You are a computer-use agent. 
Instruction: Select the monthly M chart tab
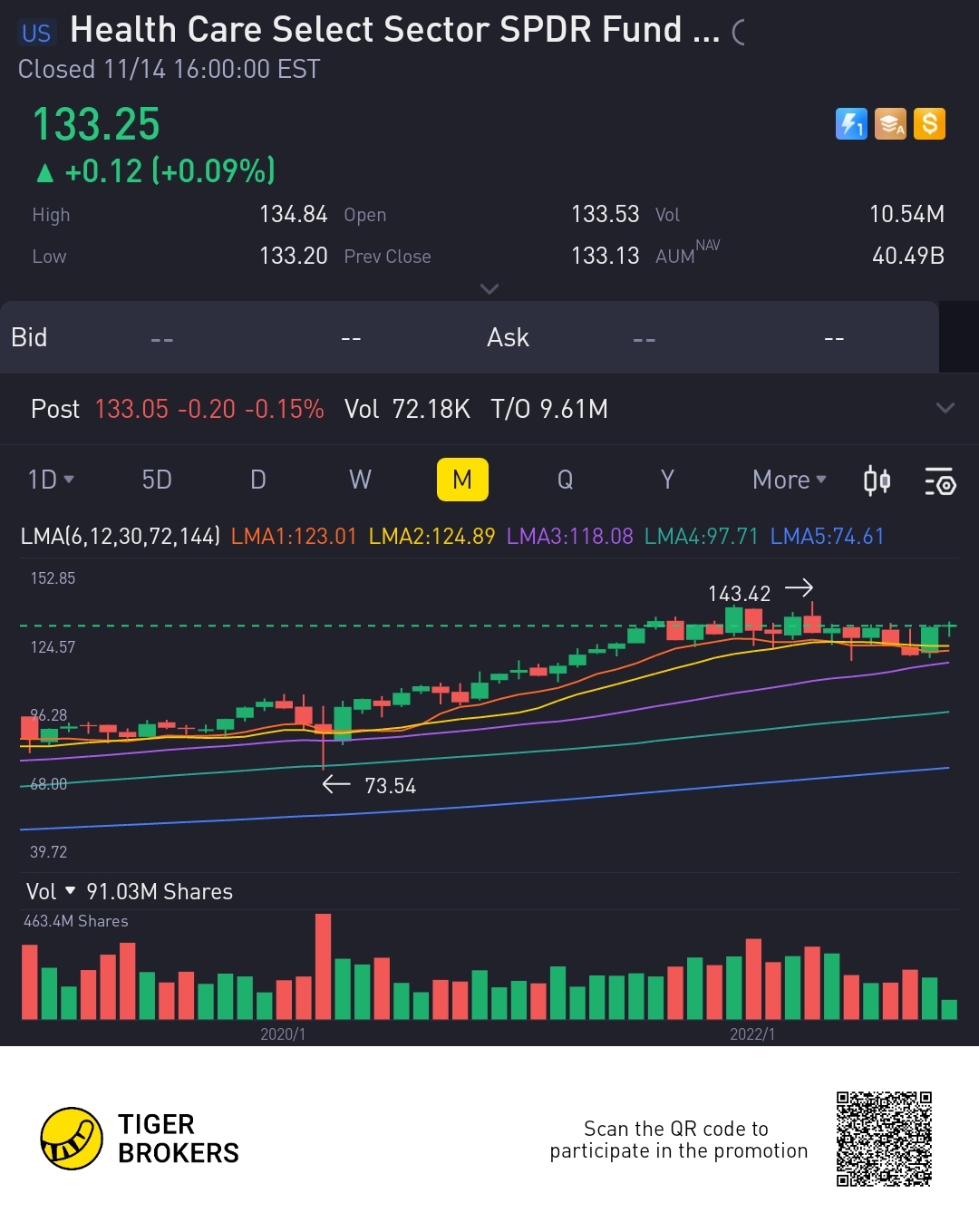pyautogui.click(x=462, y=480)
